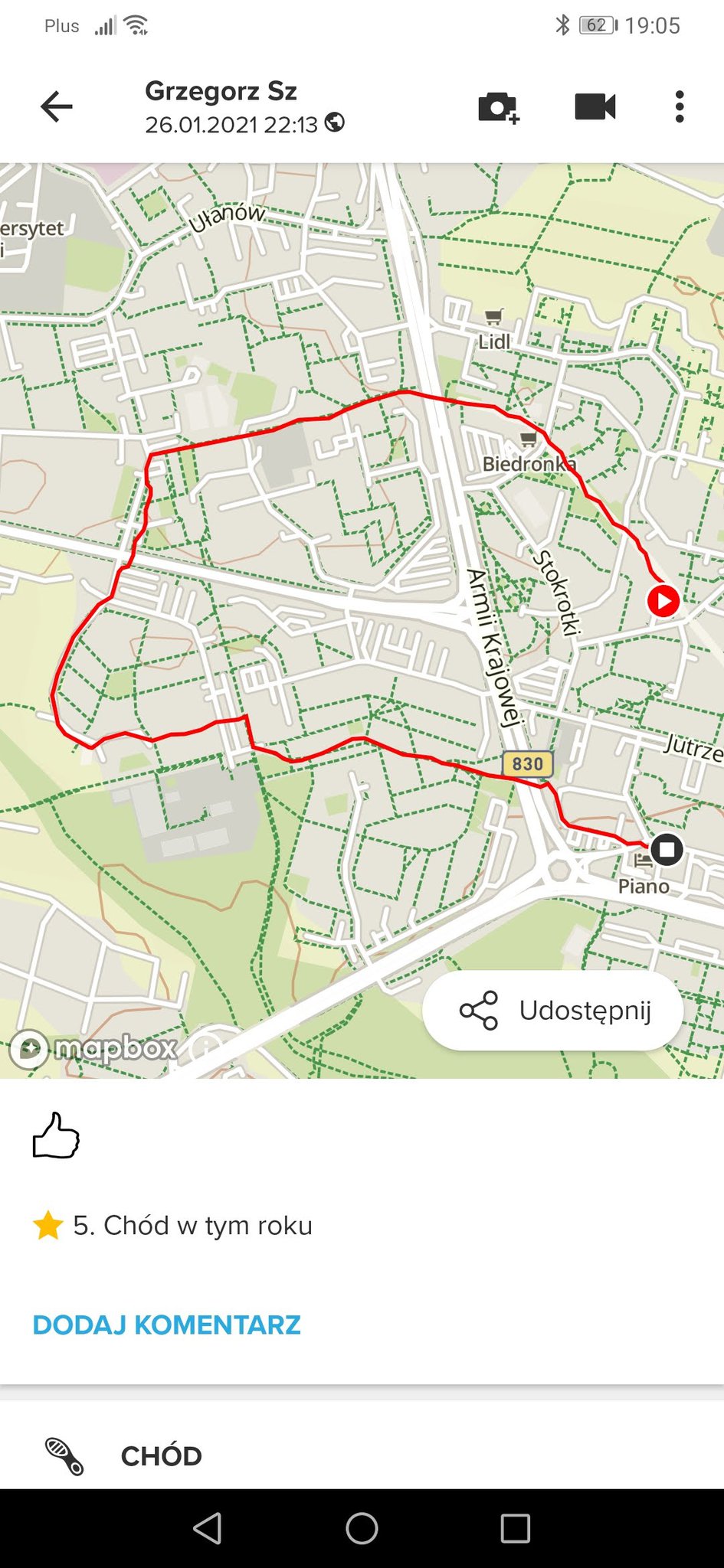724x1568 pixels.
Task: Open the map info icon beside Mapbox
Action: click(x=204, y=1046)
